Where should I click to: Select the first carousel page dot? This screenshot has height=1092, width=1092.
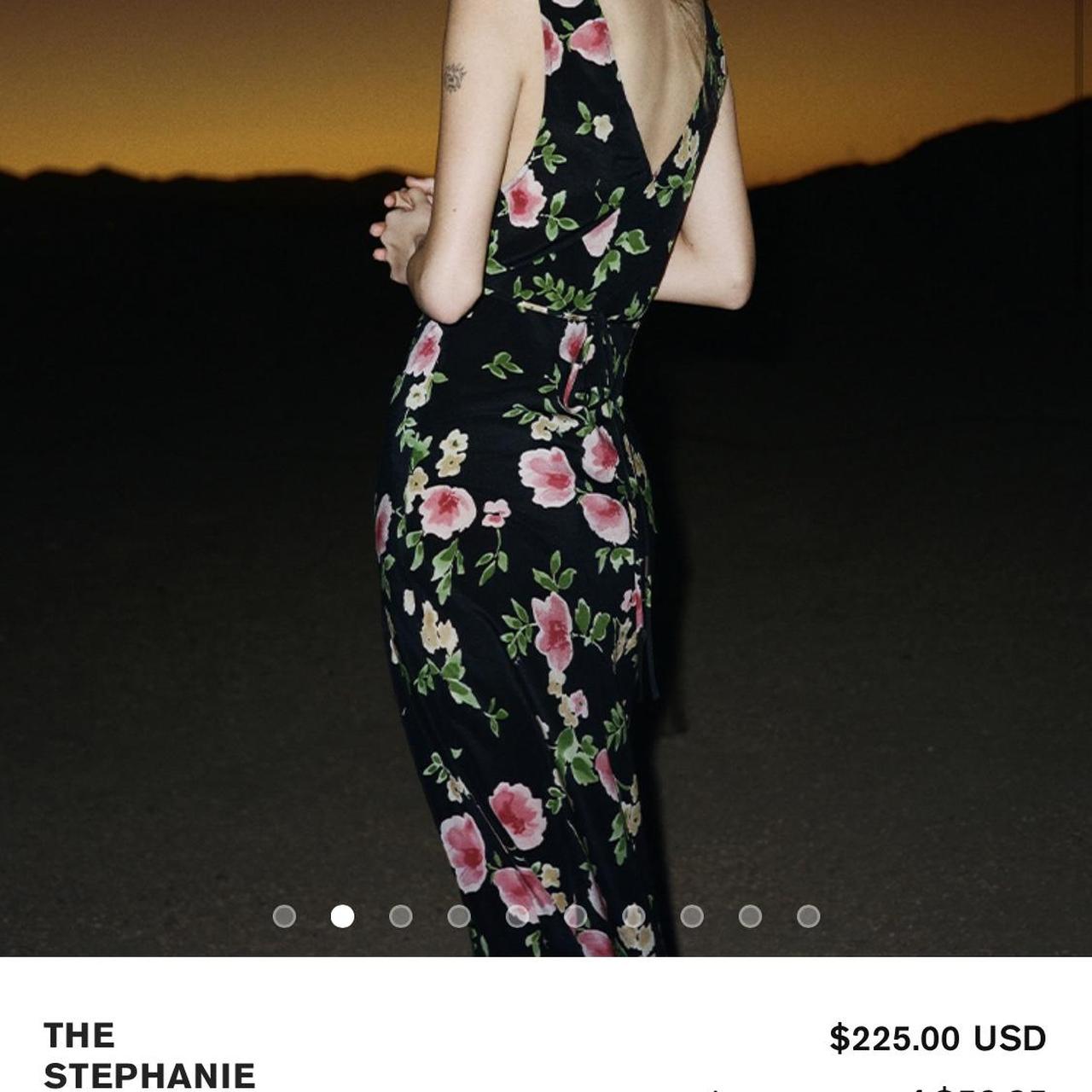coord(284,916)
